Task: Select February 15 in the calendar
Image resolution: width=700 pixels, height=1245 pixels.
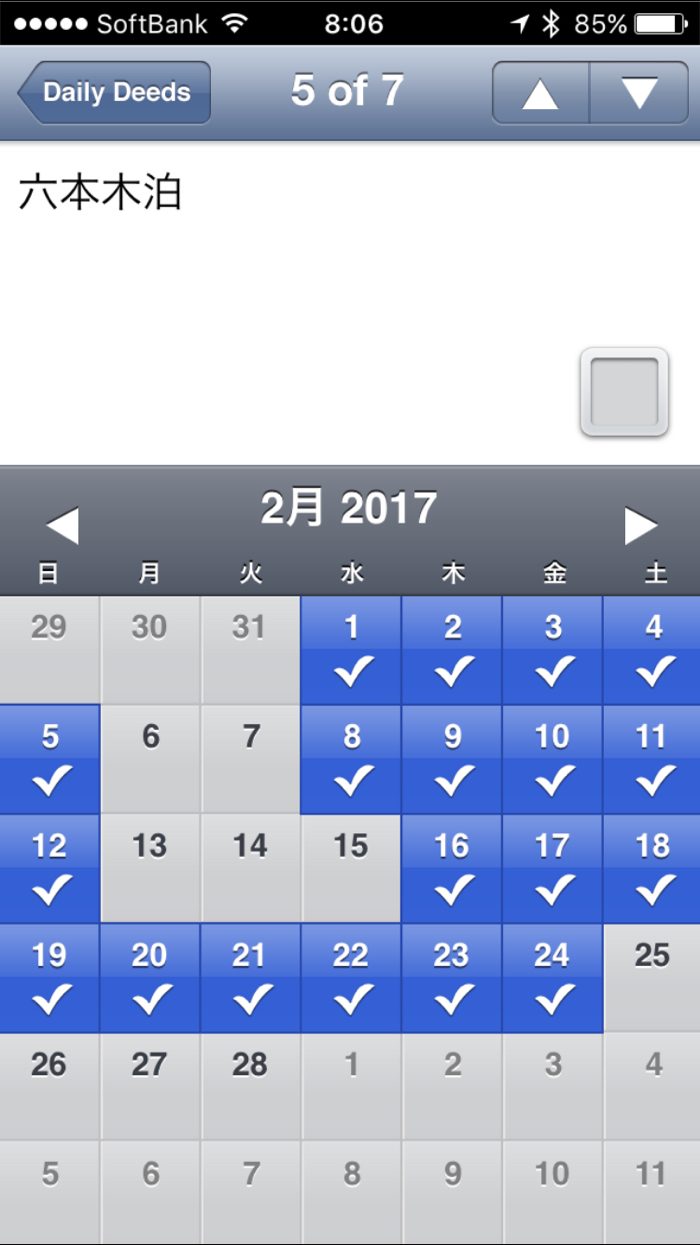Action: (351, 868)
